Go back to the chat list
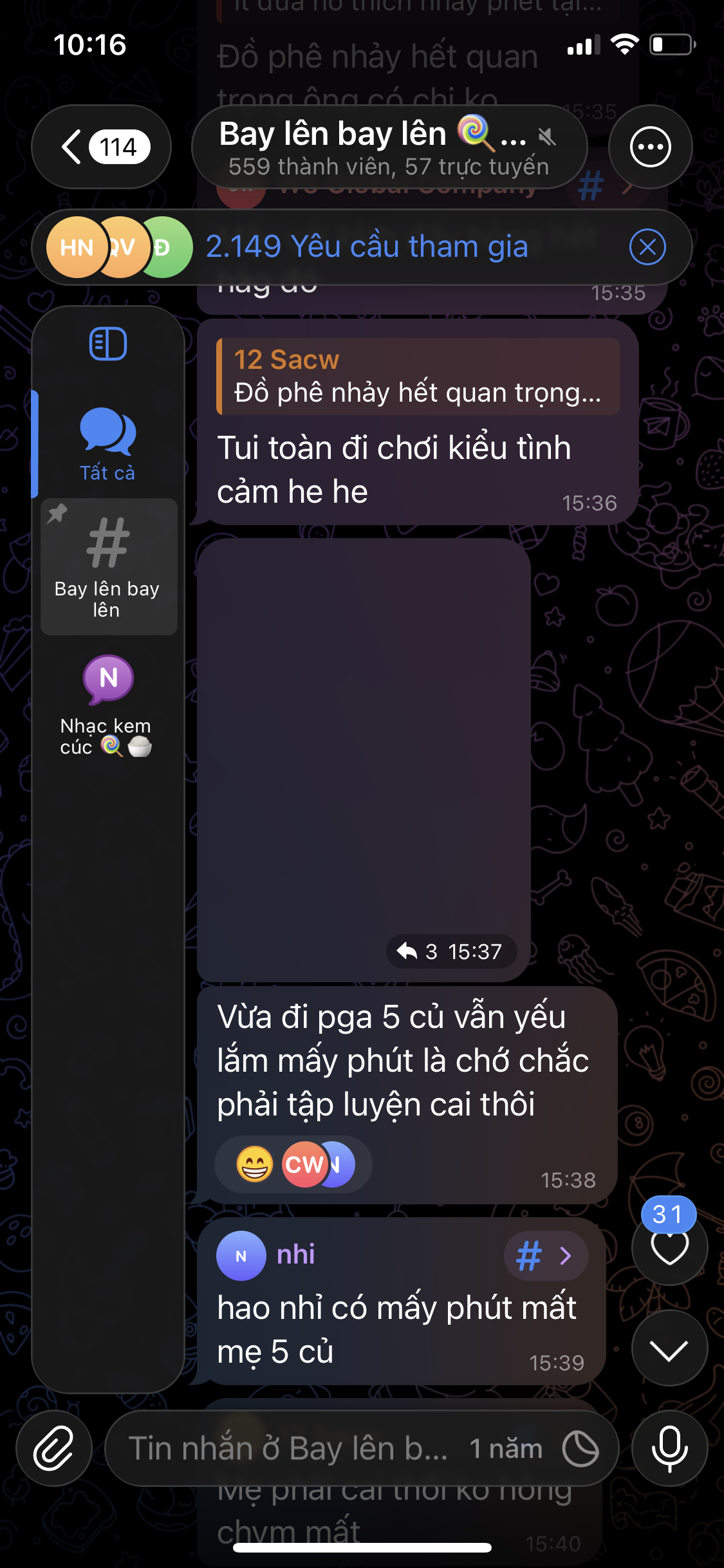The height and width of the screenshot is (1568, 724). click(101, 147)
